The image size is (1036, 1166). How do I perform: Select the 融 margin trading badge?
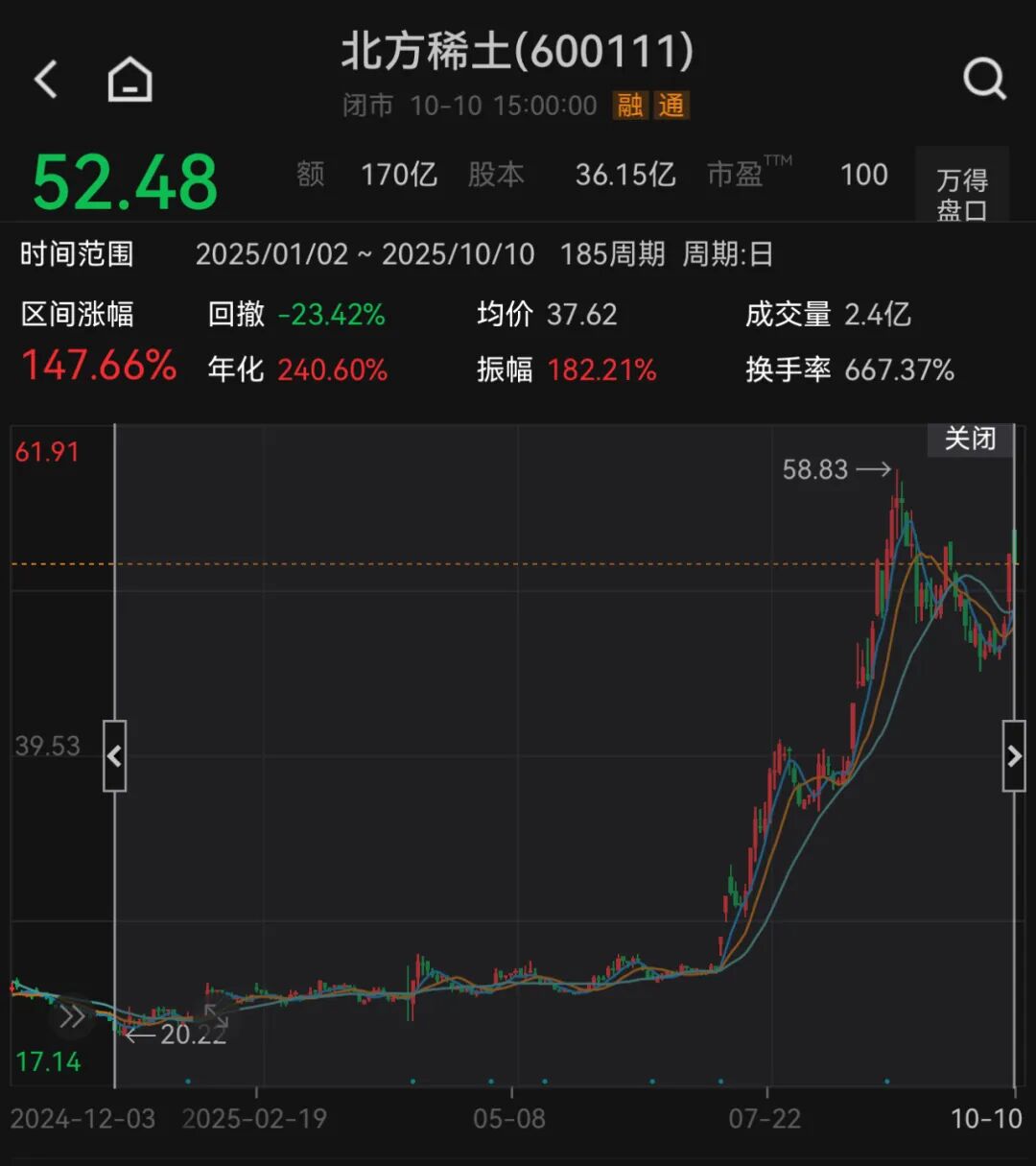coord(628,107)
